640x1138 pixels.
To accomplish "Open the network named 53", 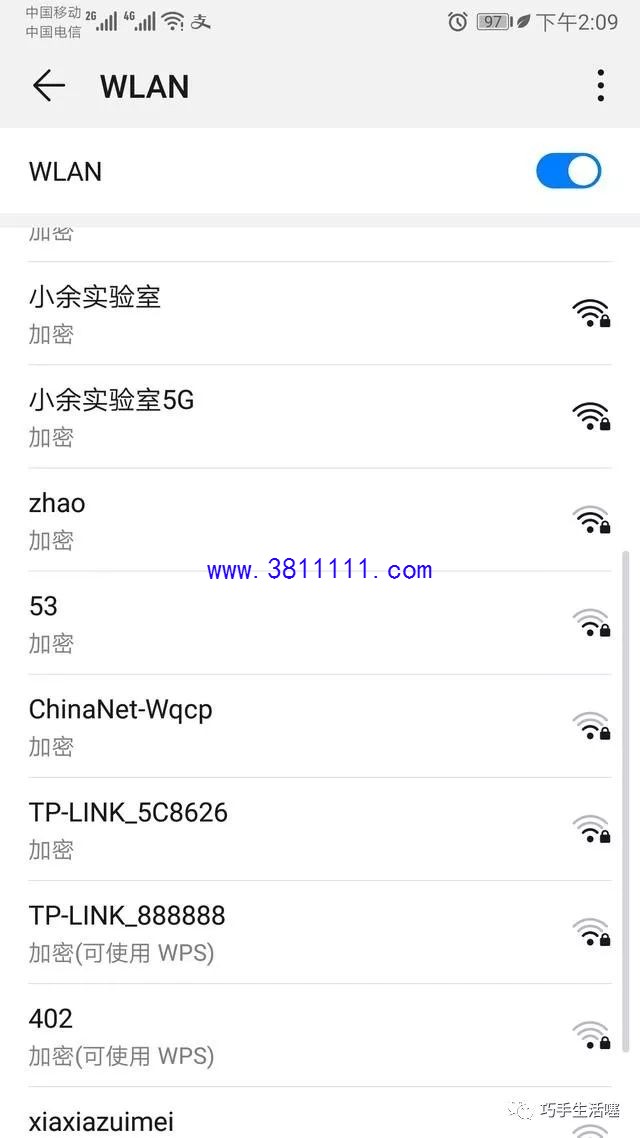I will [320, 623].
